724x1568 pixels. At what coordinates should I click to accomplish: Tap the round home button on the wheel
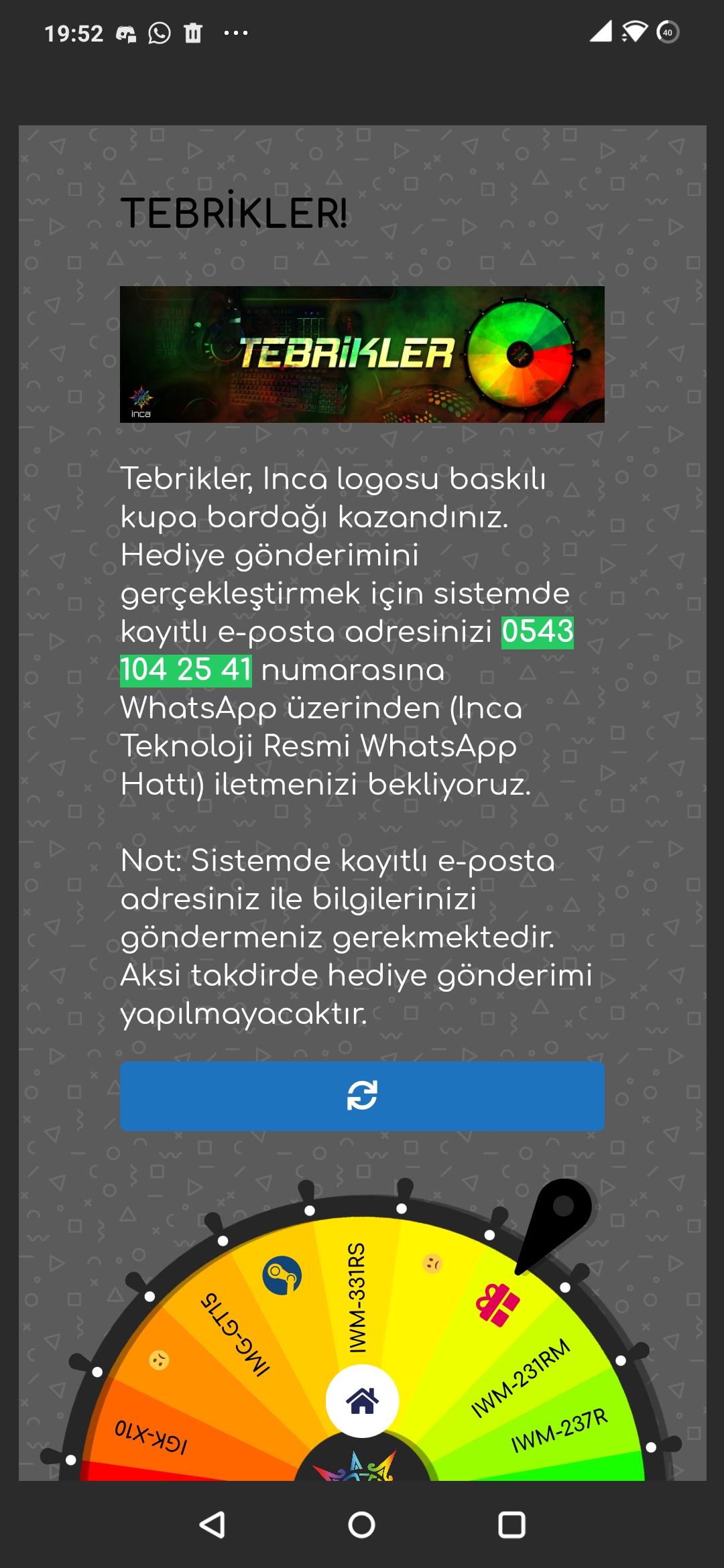tap(362, 1400)
